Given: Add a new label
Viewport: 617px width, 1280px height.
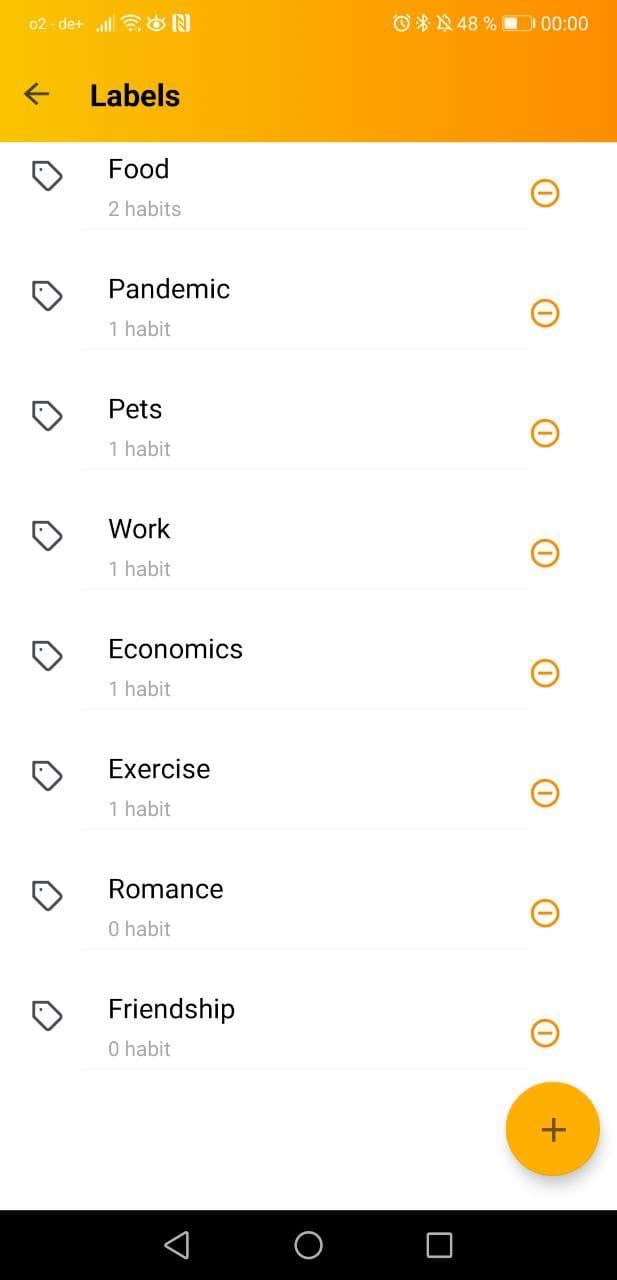Looking at the screenshot, I should (x=552, y=1129).
